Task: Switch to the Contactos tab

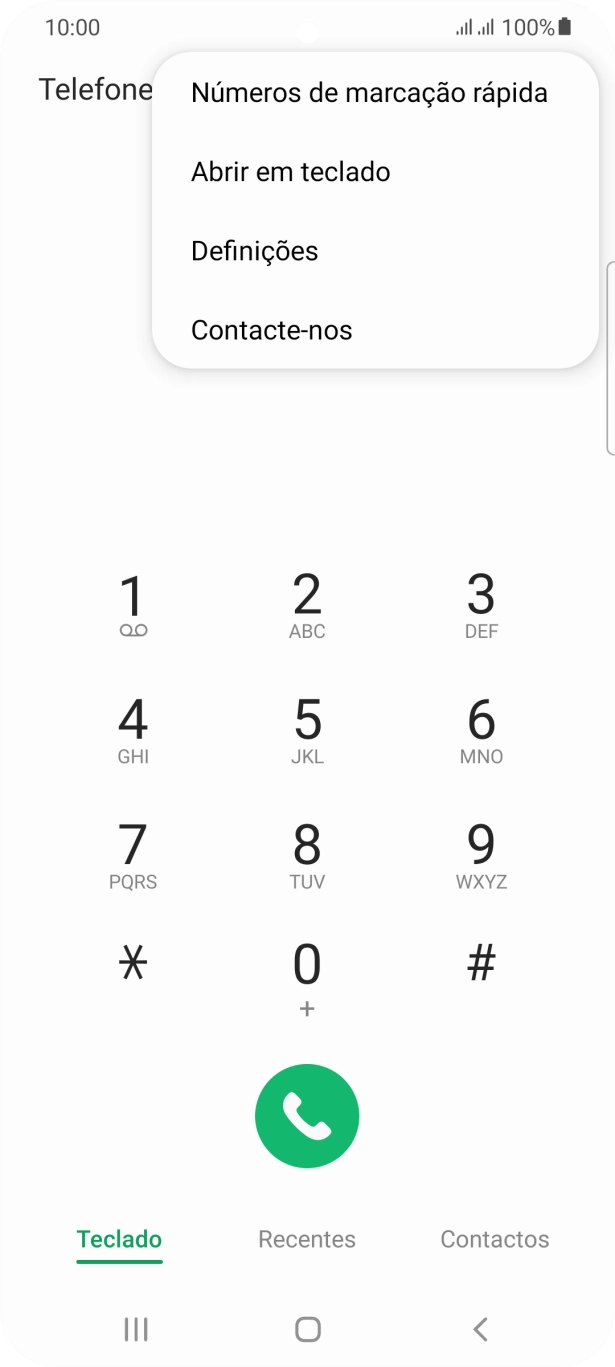Action: click(494, 1239)
